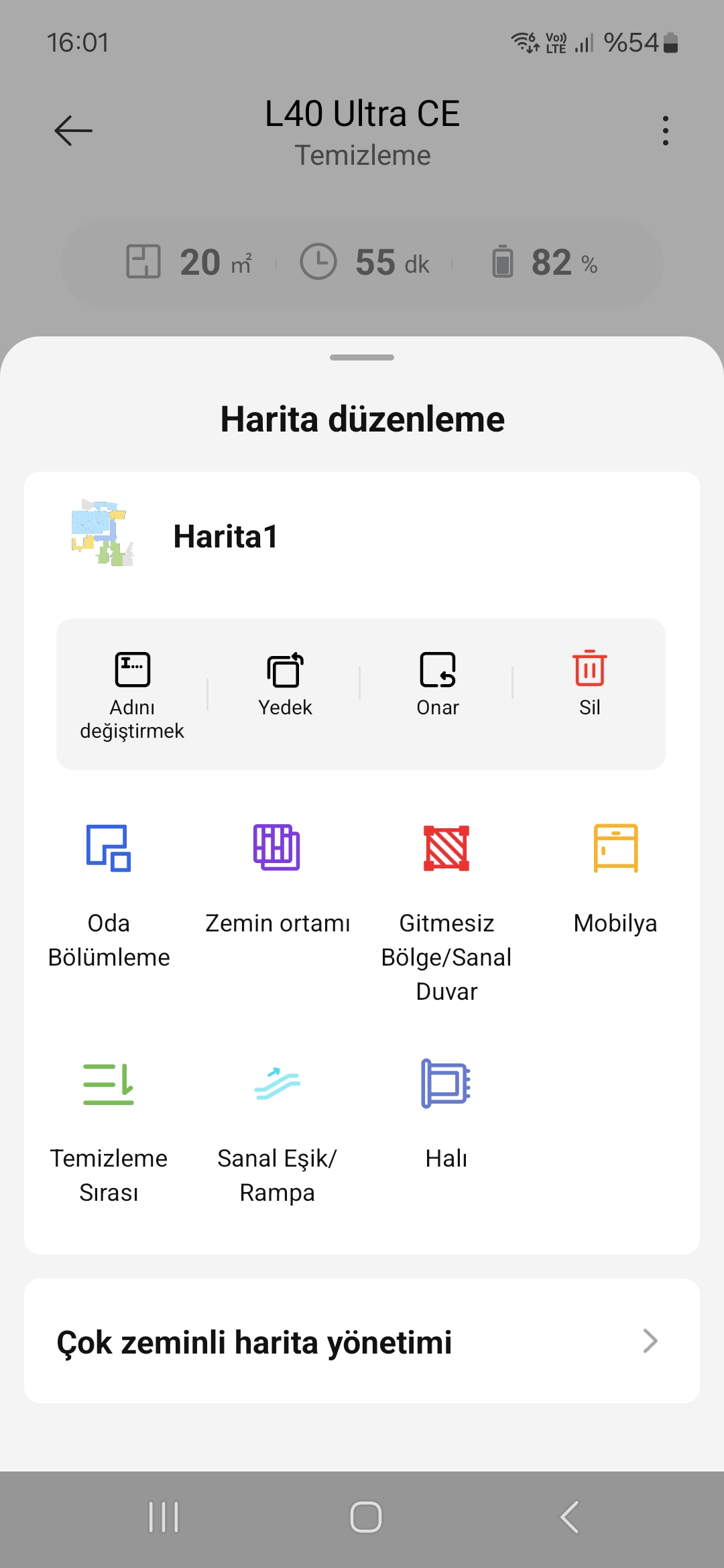
Task: Back up the map with Yedek
Action: coord(285,683)
